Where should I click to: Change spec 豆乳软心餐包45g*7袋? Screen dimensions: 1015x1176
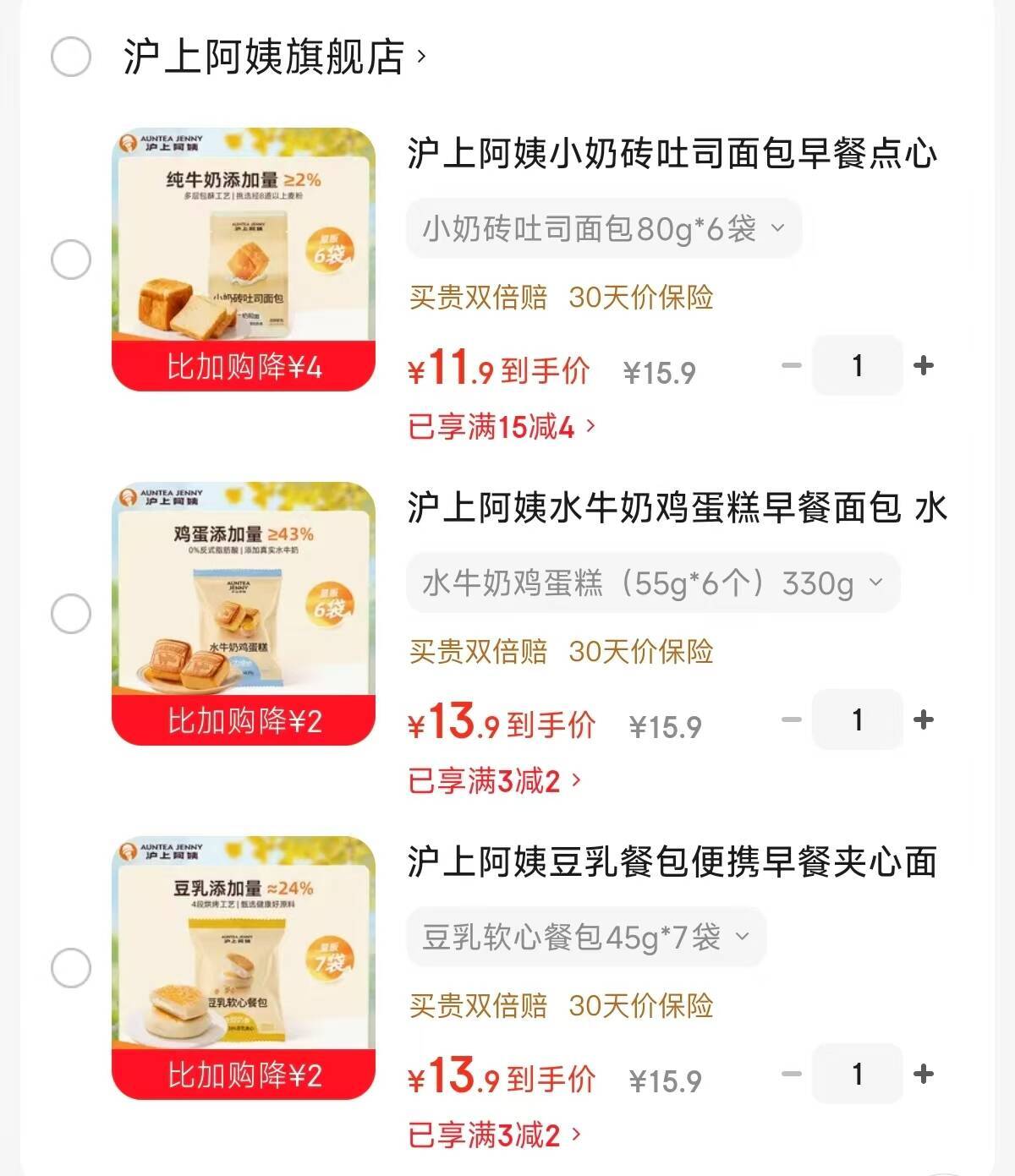(x=585, y=937)
